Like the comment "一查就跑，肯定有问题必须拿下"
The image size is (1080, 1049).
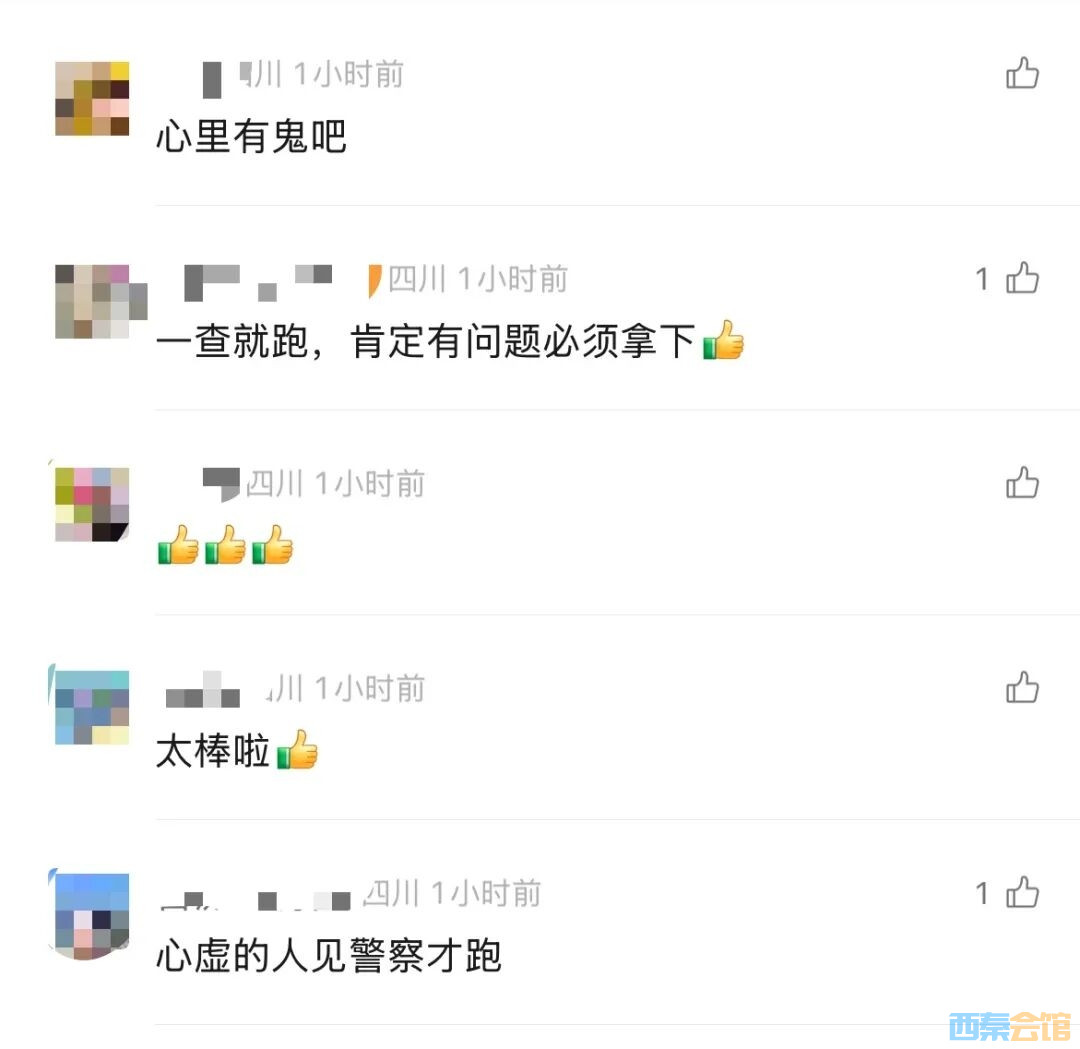[1022, 279]
